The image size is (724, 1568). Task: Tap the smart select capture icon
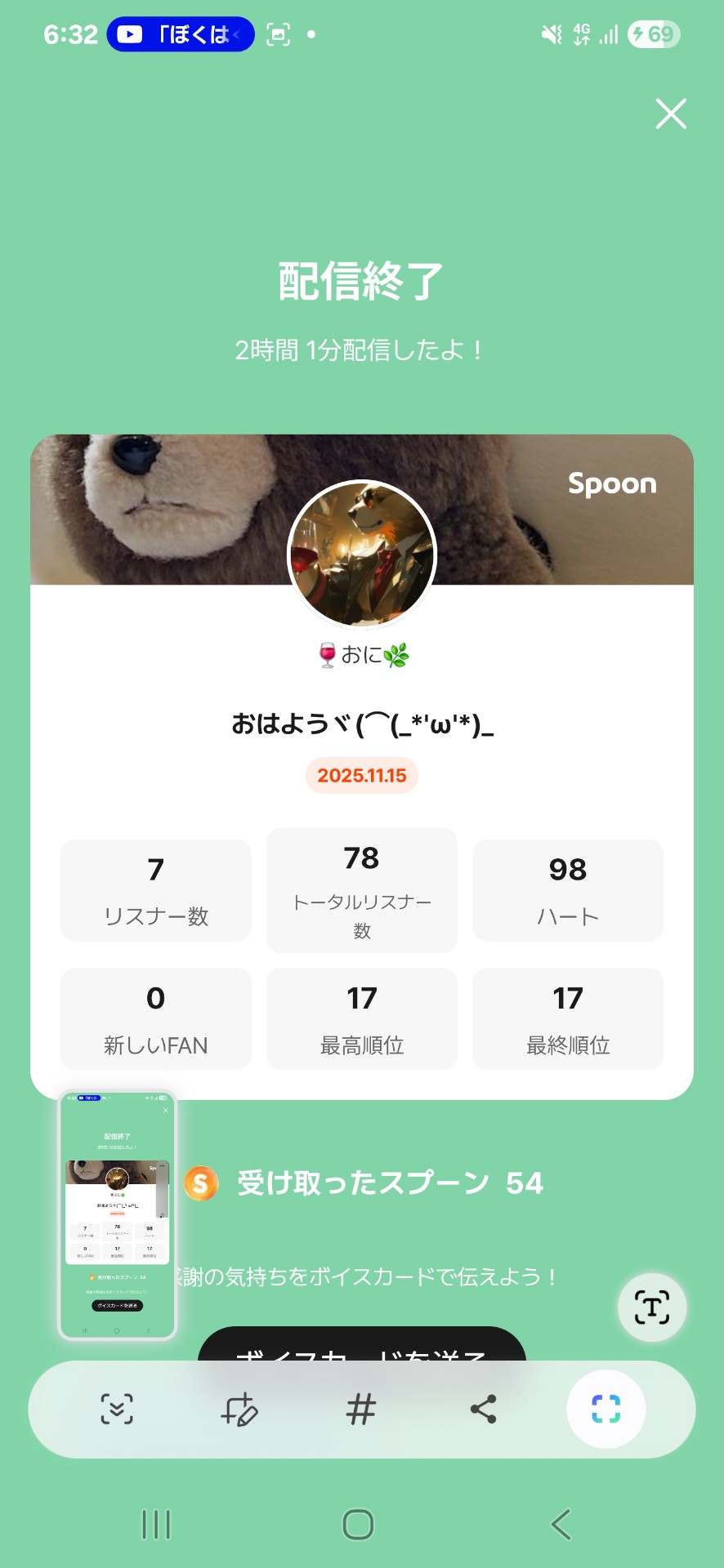pyautogui.click(x=606, y=1410)
